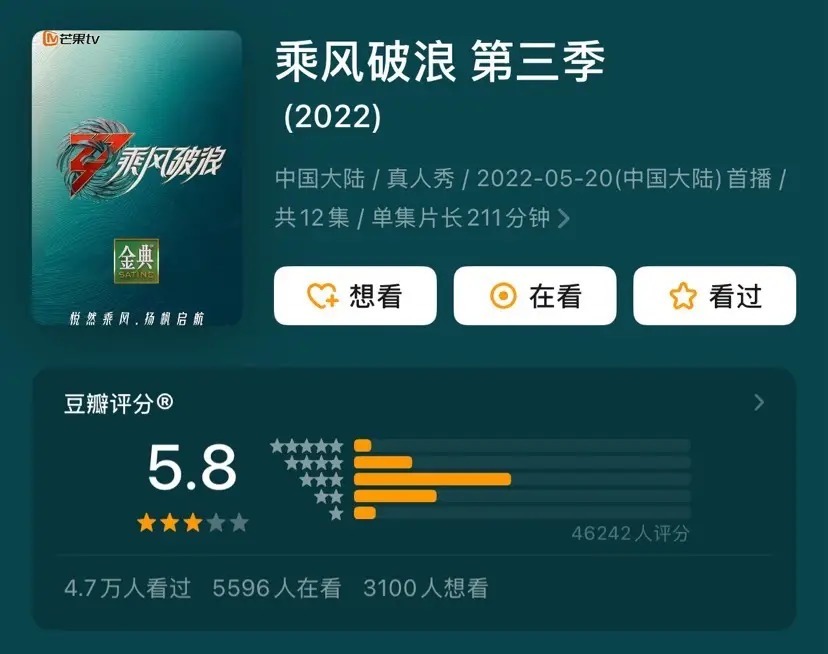Mark show as 在看 (watching)
The height and width of the screenshot is (654, 828).
pos(534,296)
